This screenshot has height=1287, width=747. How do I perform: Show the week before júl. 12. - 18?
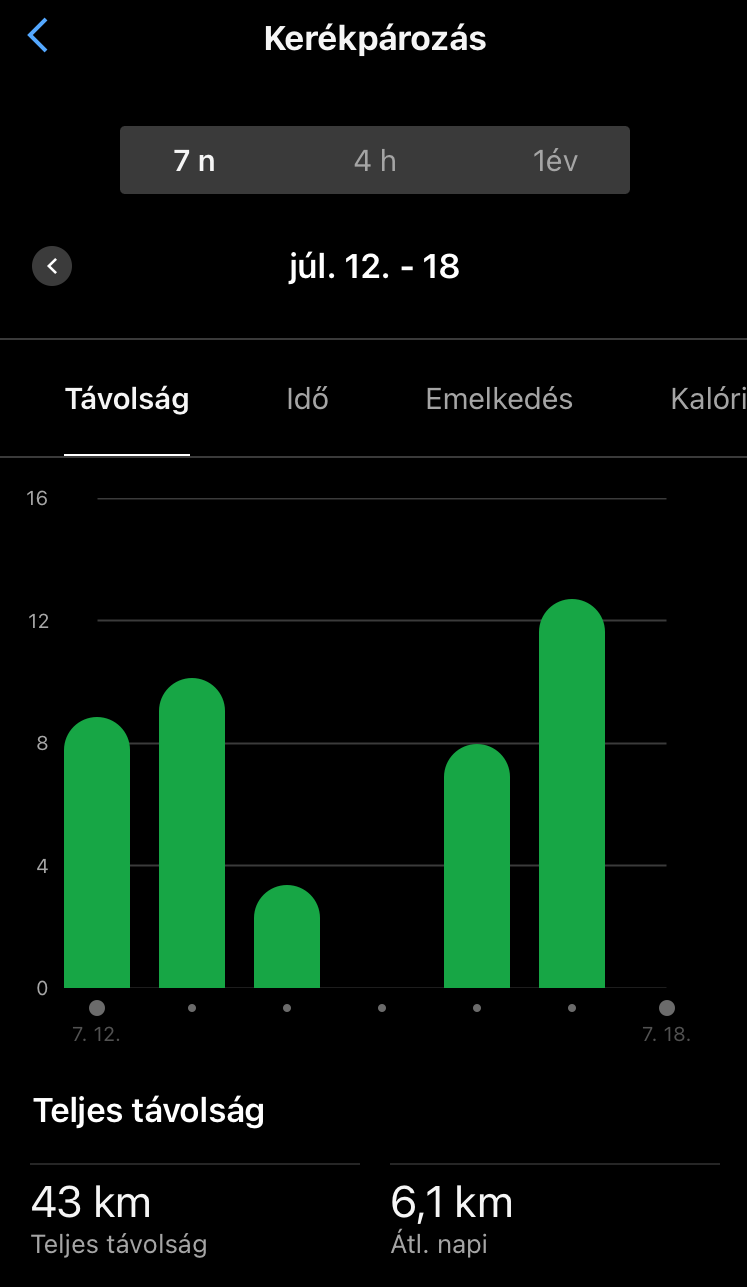pos(52,267)
